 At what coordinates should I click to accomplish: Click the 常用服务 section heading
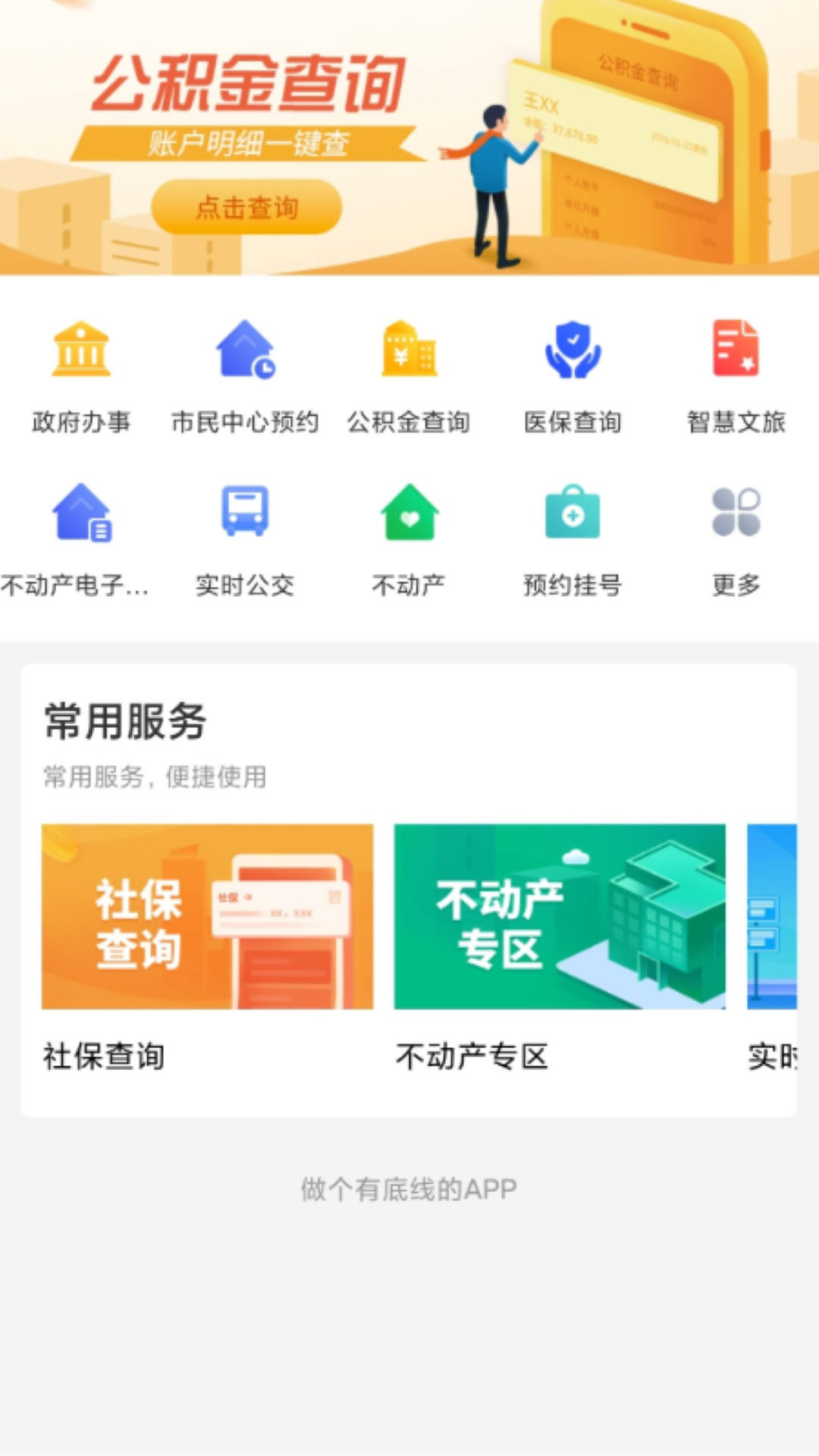point(125,723)
